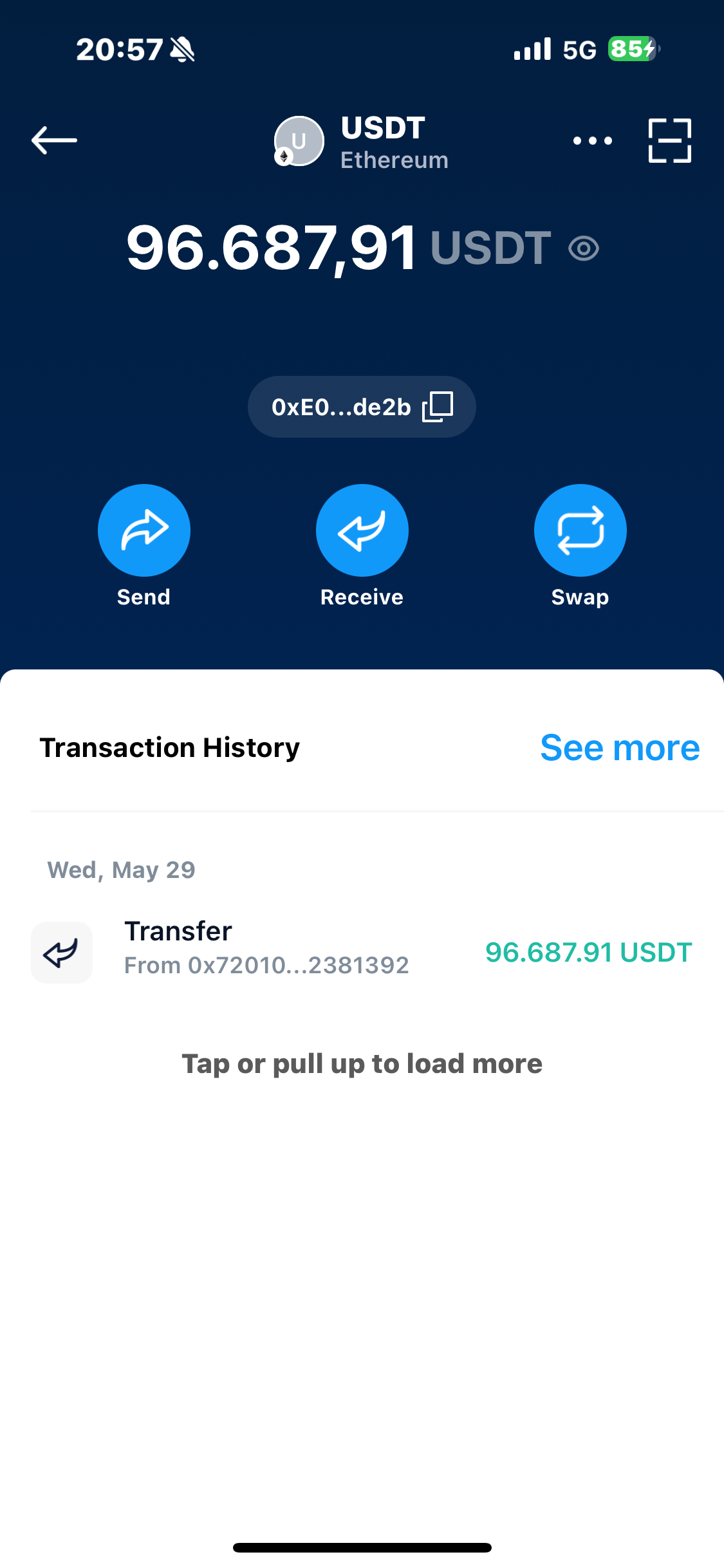The image size is (724, 1568).
Task: Hide the USDT balance with the eye icon
Action: pos(584,248)
